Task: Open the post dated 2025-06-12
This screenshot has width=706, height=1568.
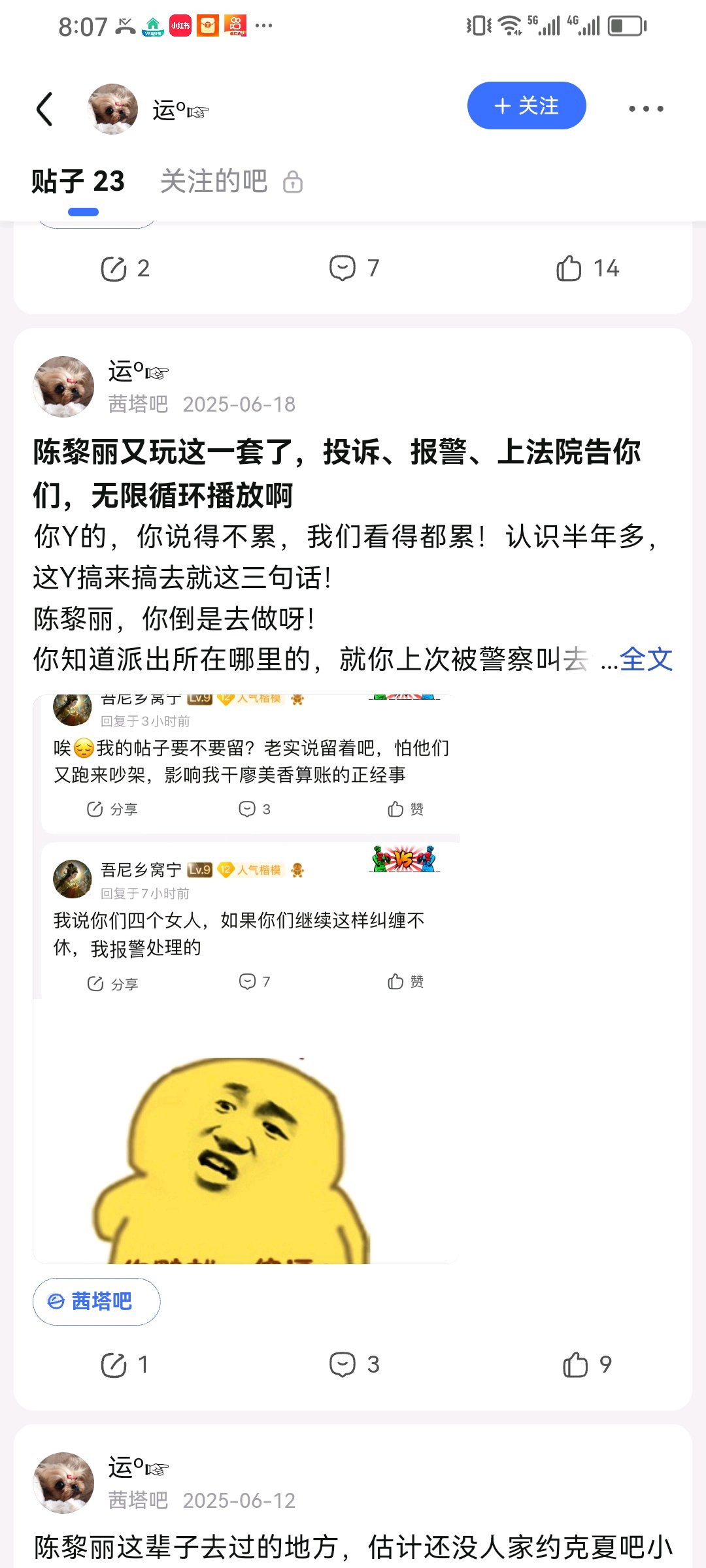Action: (353, 1546)
